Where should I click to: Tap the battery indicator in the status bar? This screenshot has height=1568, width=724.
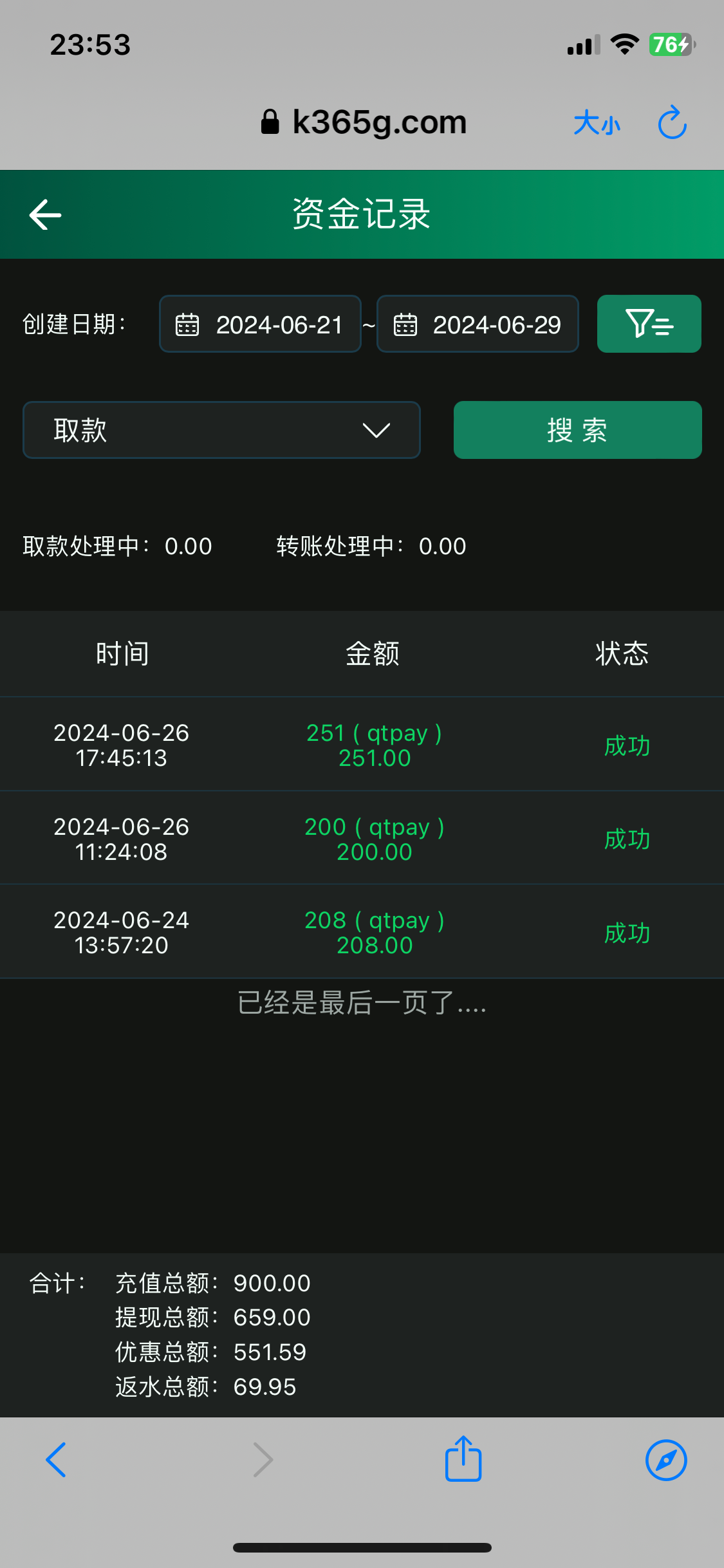(669, 44)
